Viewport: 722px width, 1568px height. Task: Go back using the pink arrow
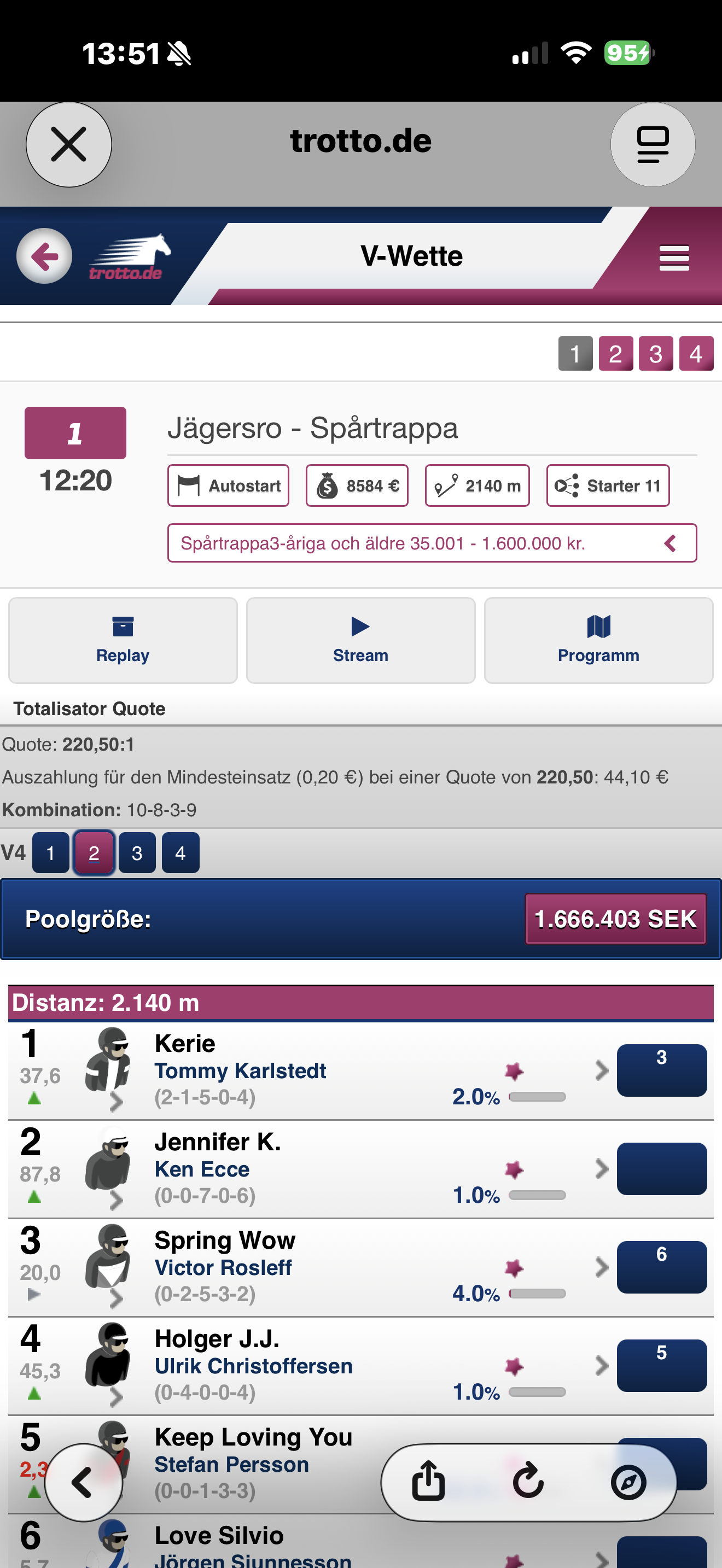click(44, 256)
